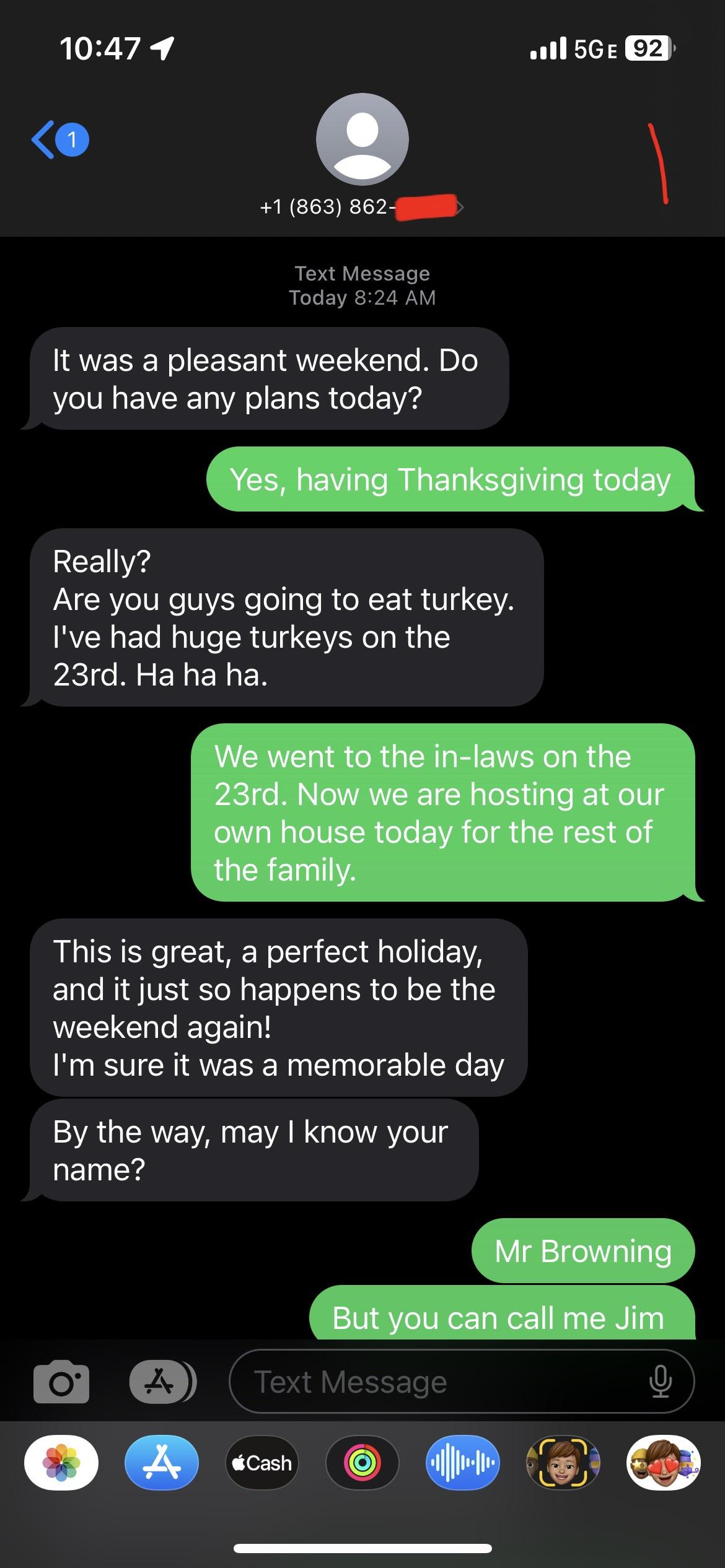Image resolution: width=725 pixels, height=1568 pixels.
Task: Open the Photos app in the app strip
Action: pyautogui.click(x=61, y=1462)
